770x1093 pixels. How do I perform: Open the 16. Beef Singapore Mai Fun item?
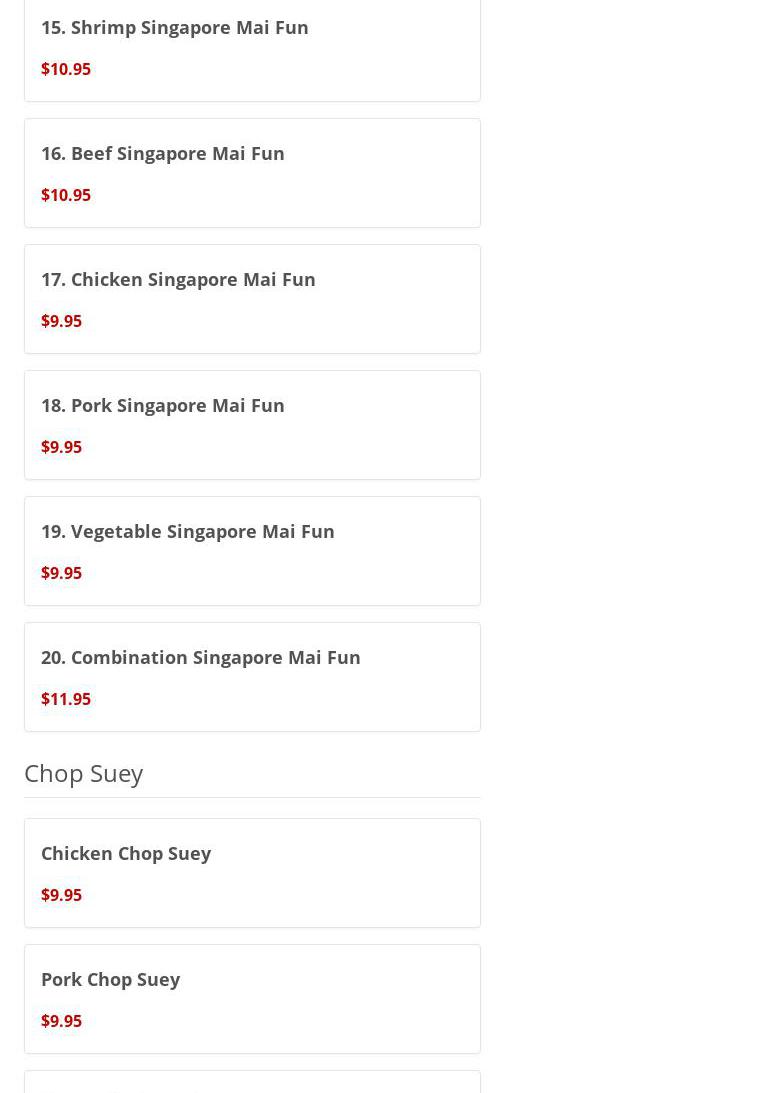point(252,173)
